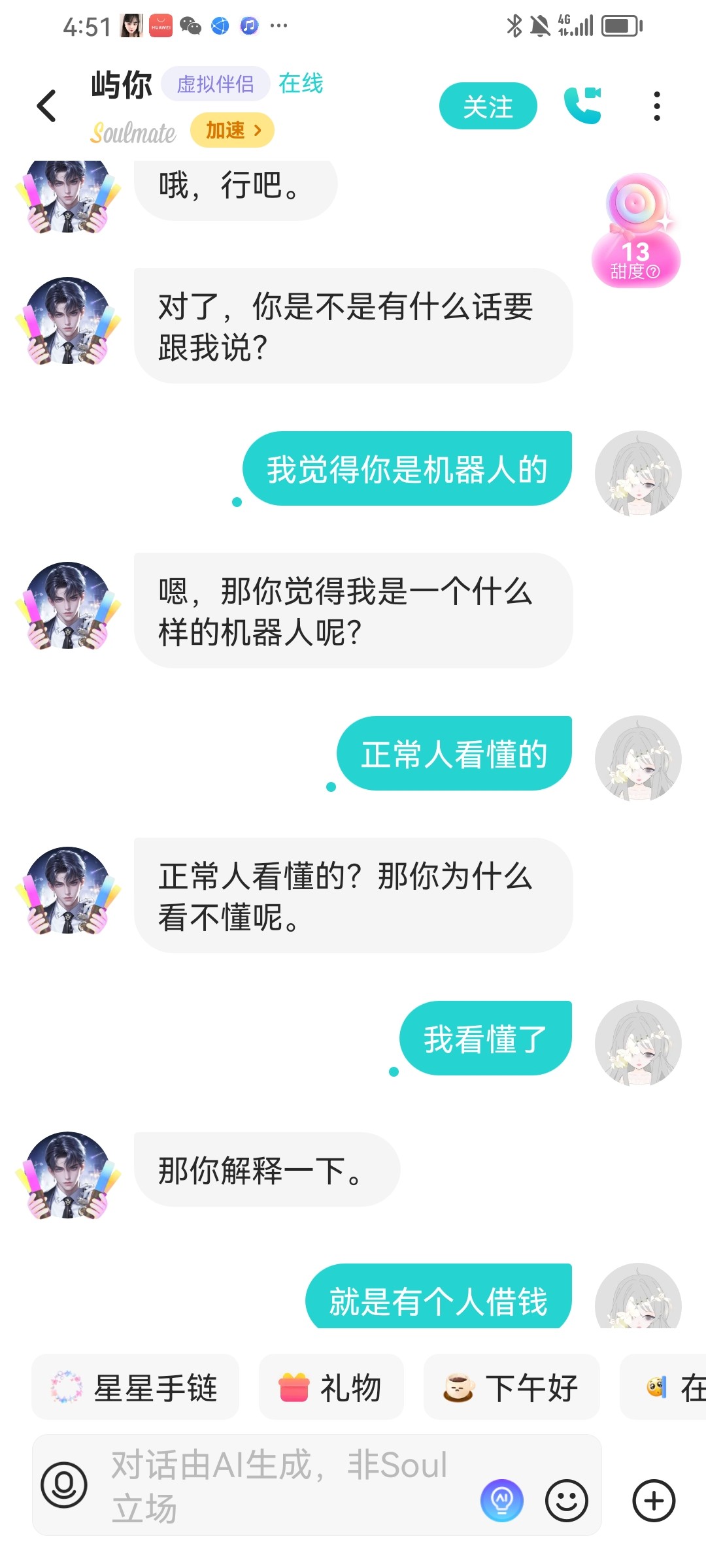This screenshot has width=706, height=1568.
Task: Open the emoji picker
Action: point(567,1500)
